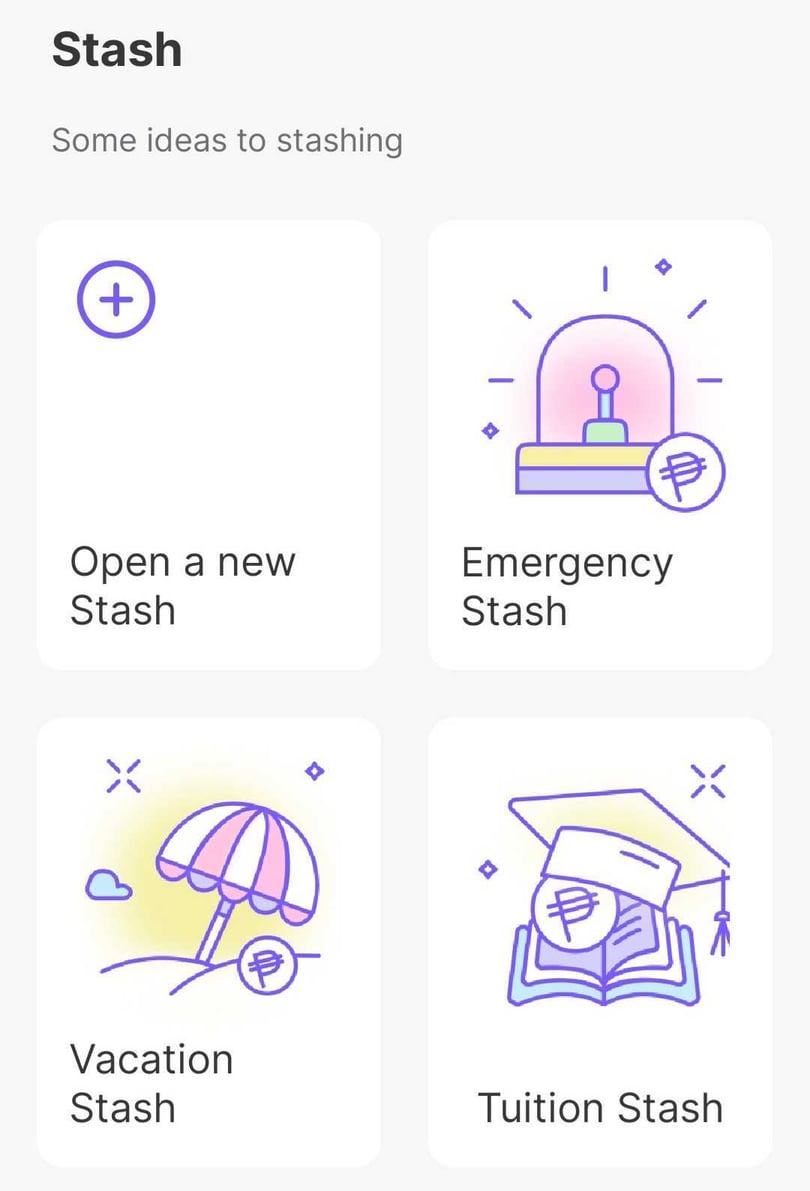Viewport: 810px width, 1191px height.
Task: Click the Stash page heading
Action: [116, 48]
